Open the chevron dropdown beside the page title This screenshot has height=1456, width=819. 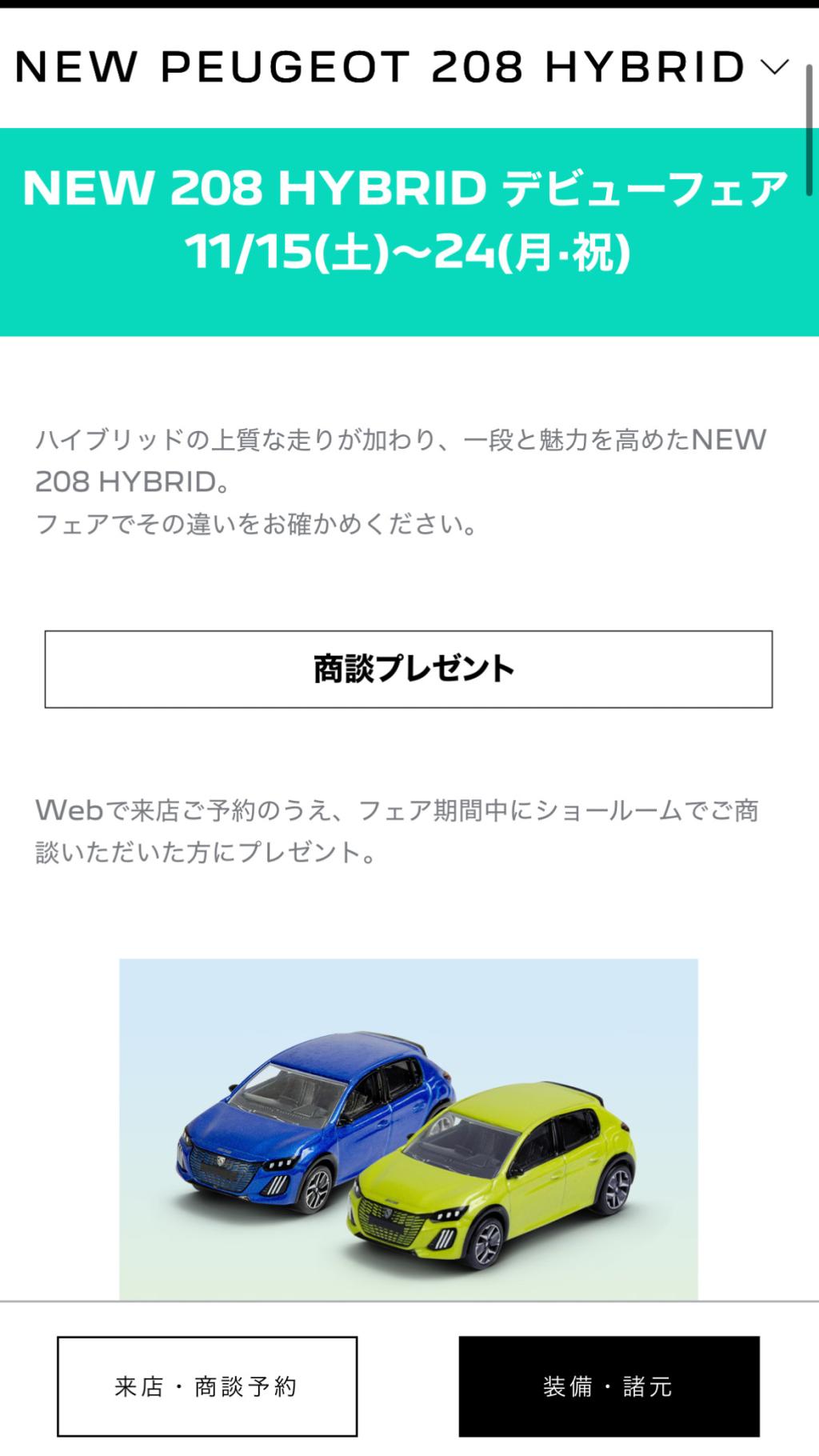pyautogui.click(x=773, y=68)
